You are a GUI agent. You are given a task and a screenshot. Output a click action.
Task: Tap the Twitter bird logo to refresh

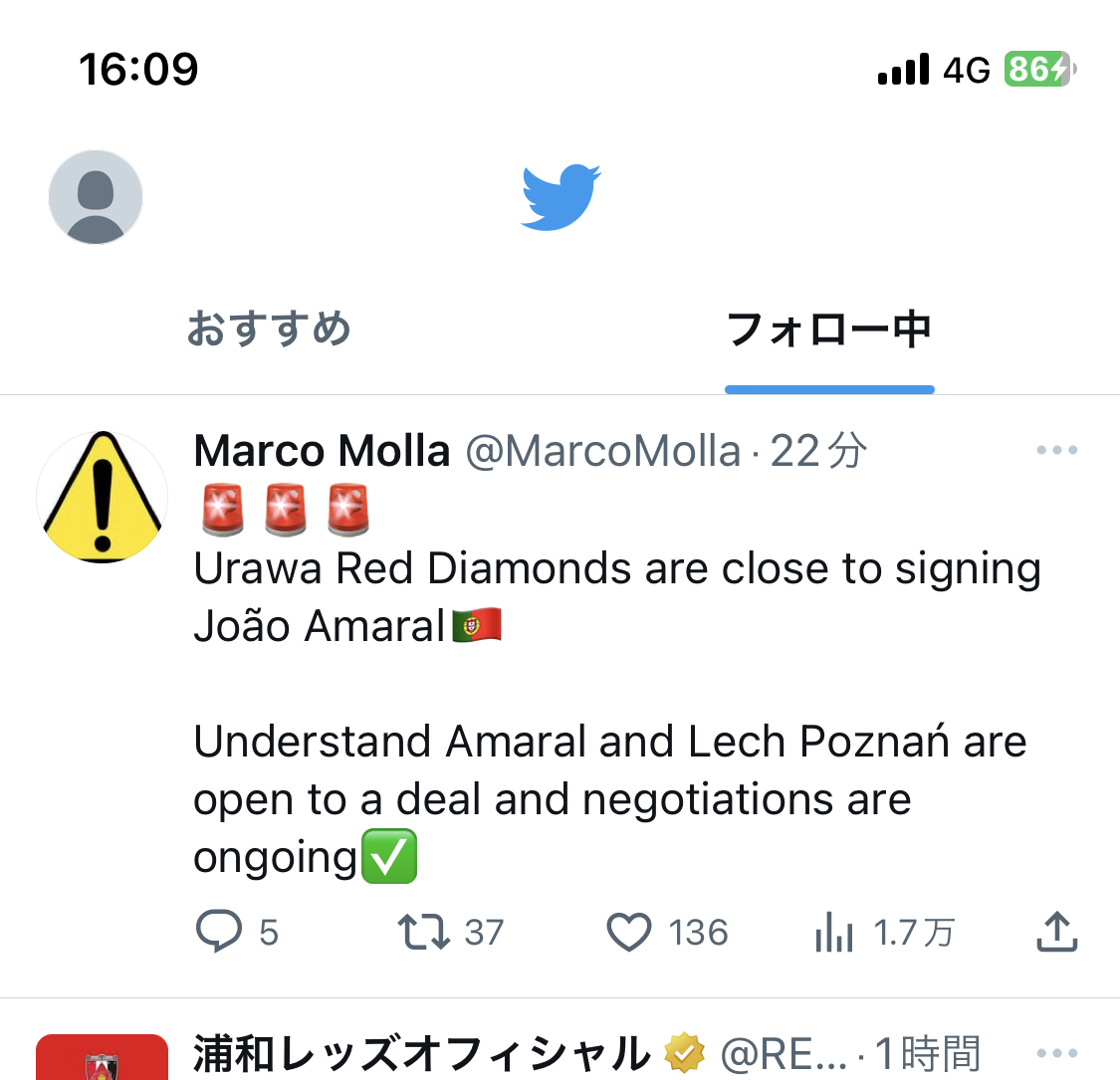[560, 197]
